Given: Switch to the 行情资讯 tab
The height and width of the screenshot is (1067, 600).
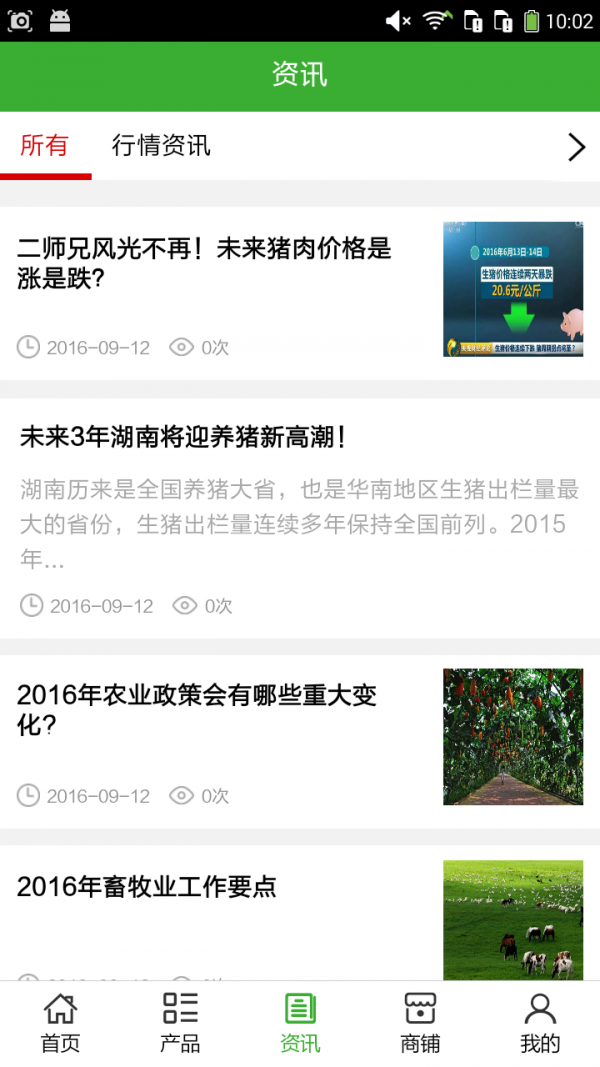Looking at the screenshot, I should 161,146.
